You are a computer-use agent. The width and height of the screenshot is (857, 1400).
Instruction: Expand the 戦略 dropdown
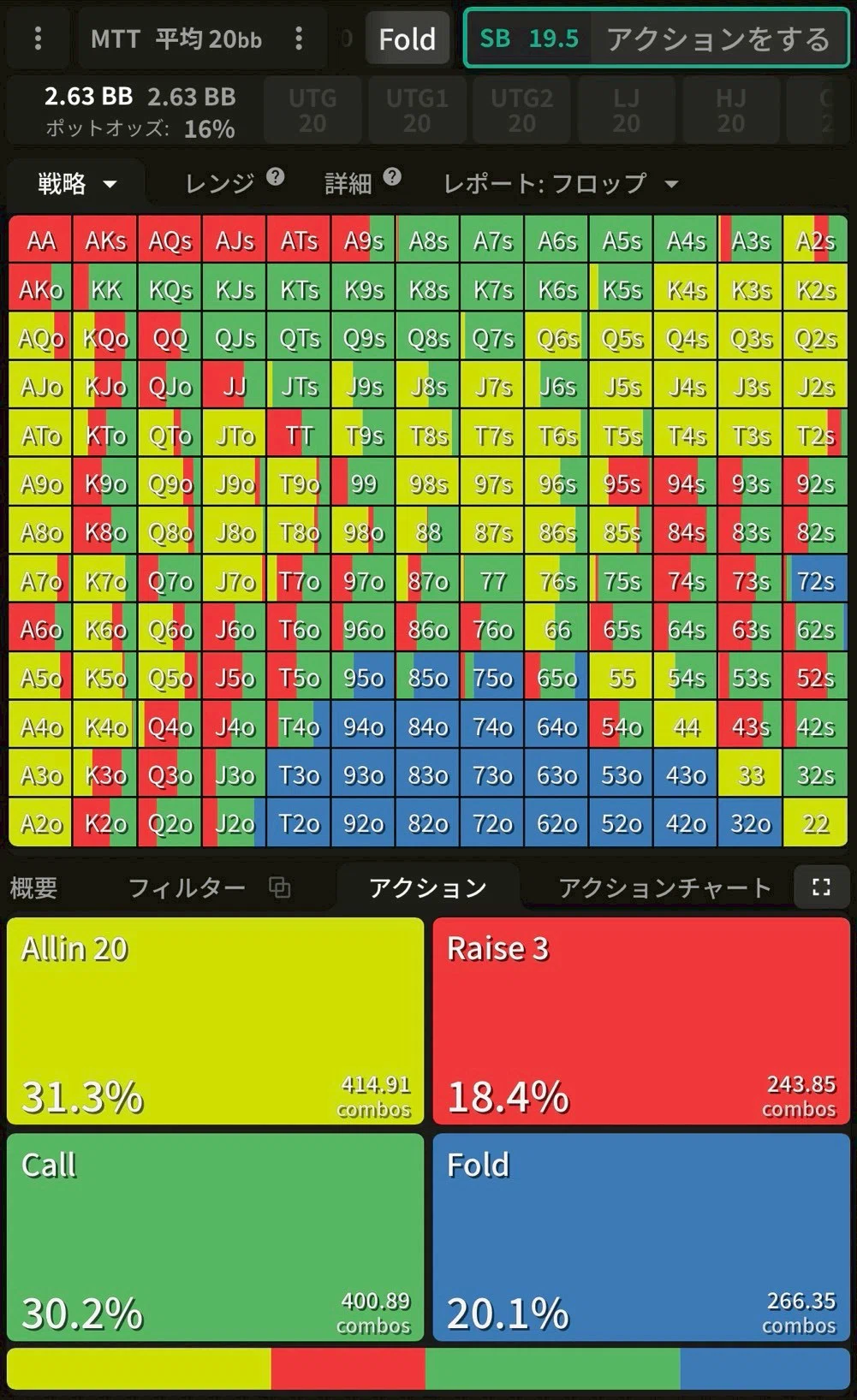[77, 184]
